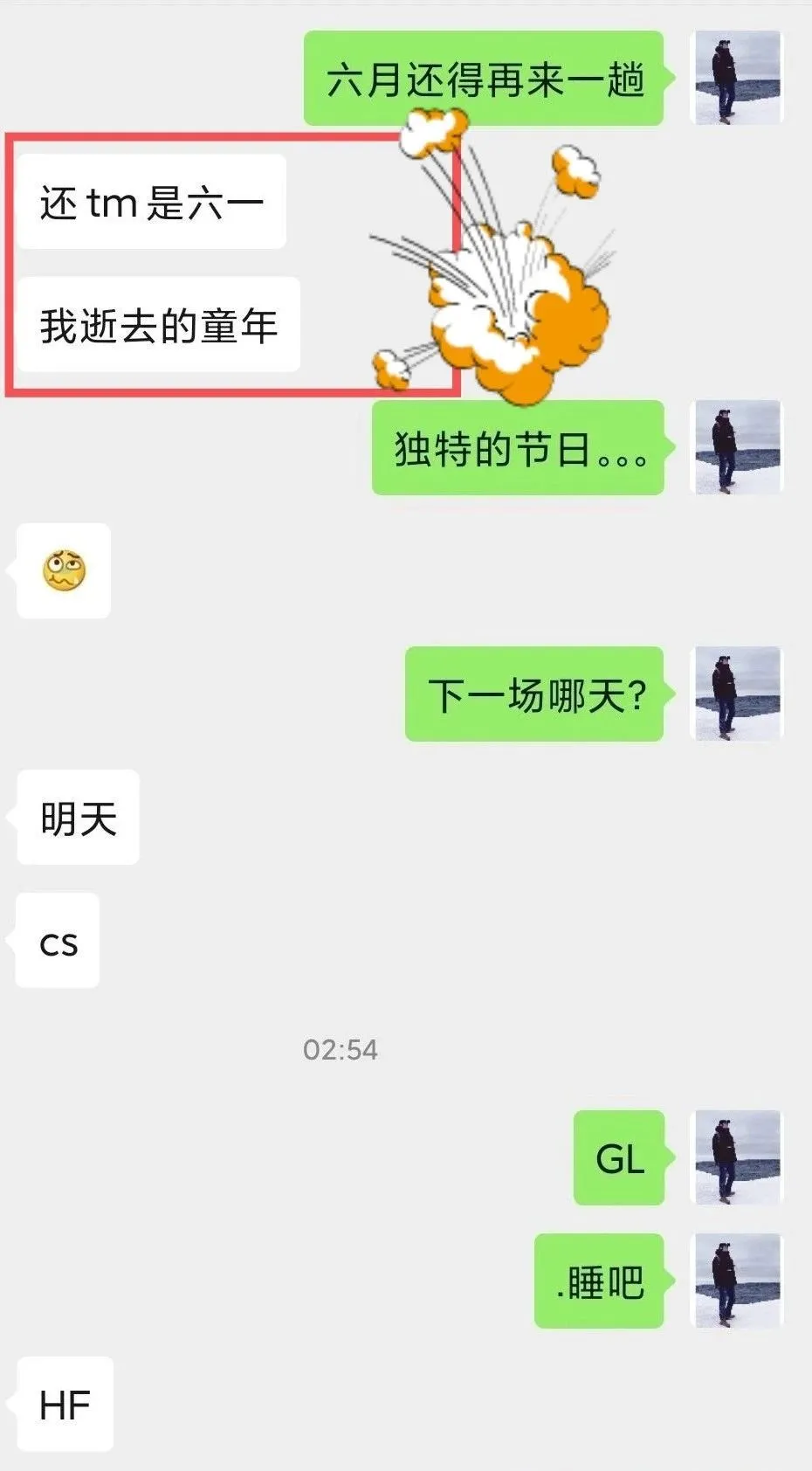Screen dimensions: 812x1471
Task: View sender profile beside '下一场哪天?' message
Action: click(x=738, y=694)
